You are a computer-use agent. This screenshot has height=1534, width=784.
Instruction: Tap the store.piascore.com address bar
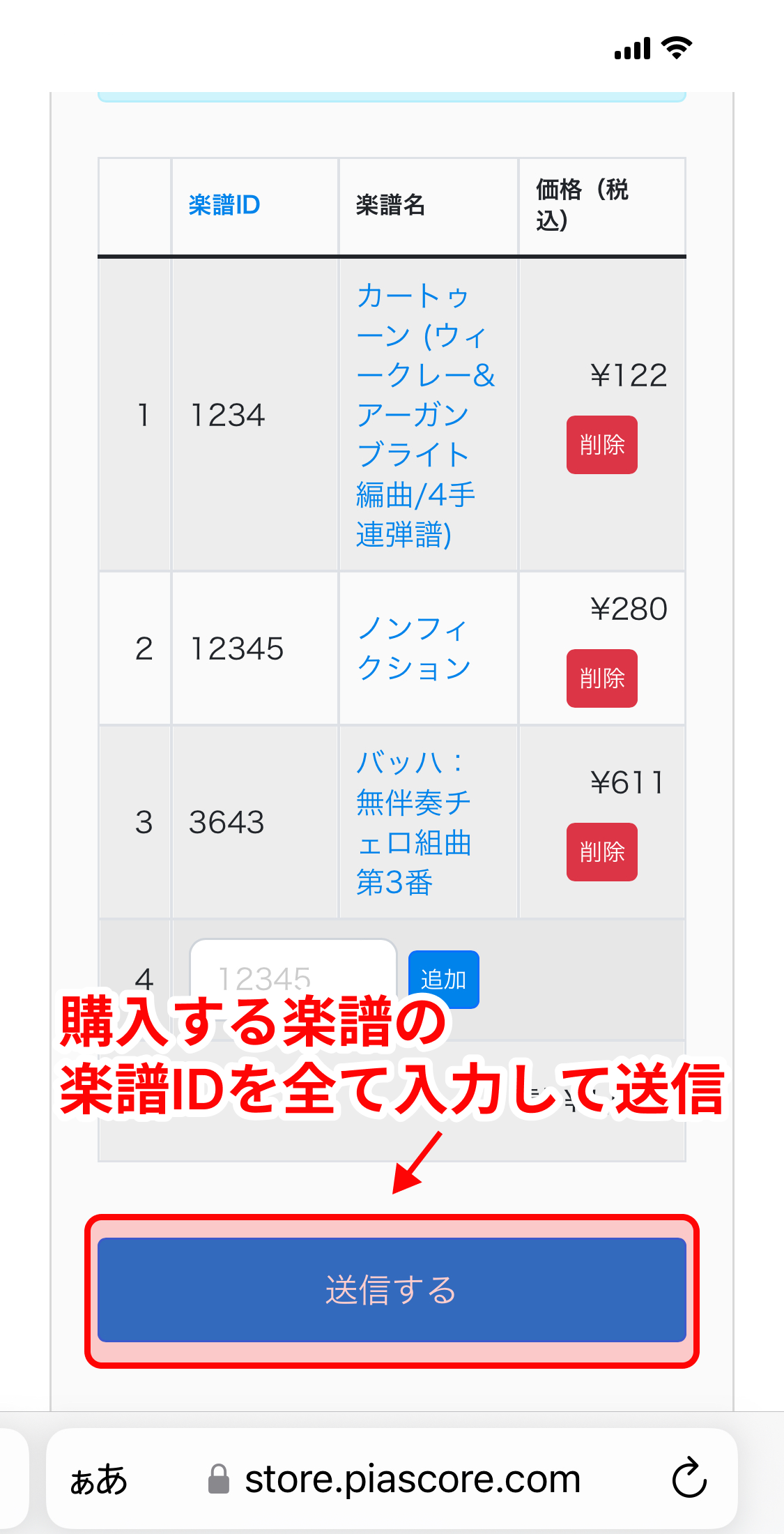(411, 1478)
